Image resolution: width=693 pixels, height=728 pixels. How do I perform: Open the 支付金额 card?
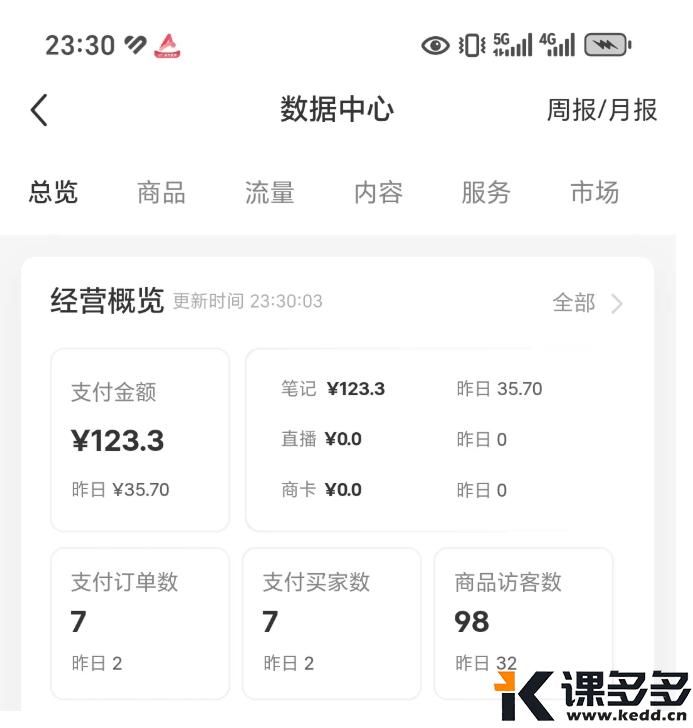tap(140, 440)
